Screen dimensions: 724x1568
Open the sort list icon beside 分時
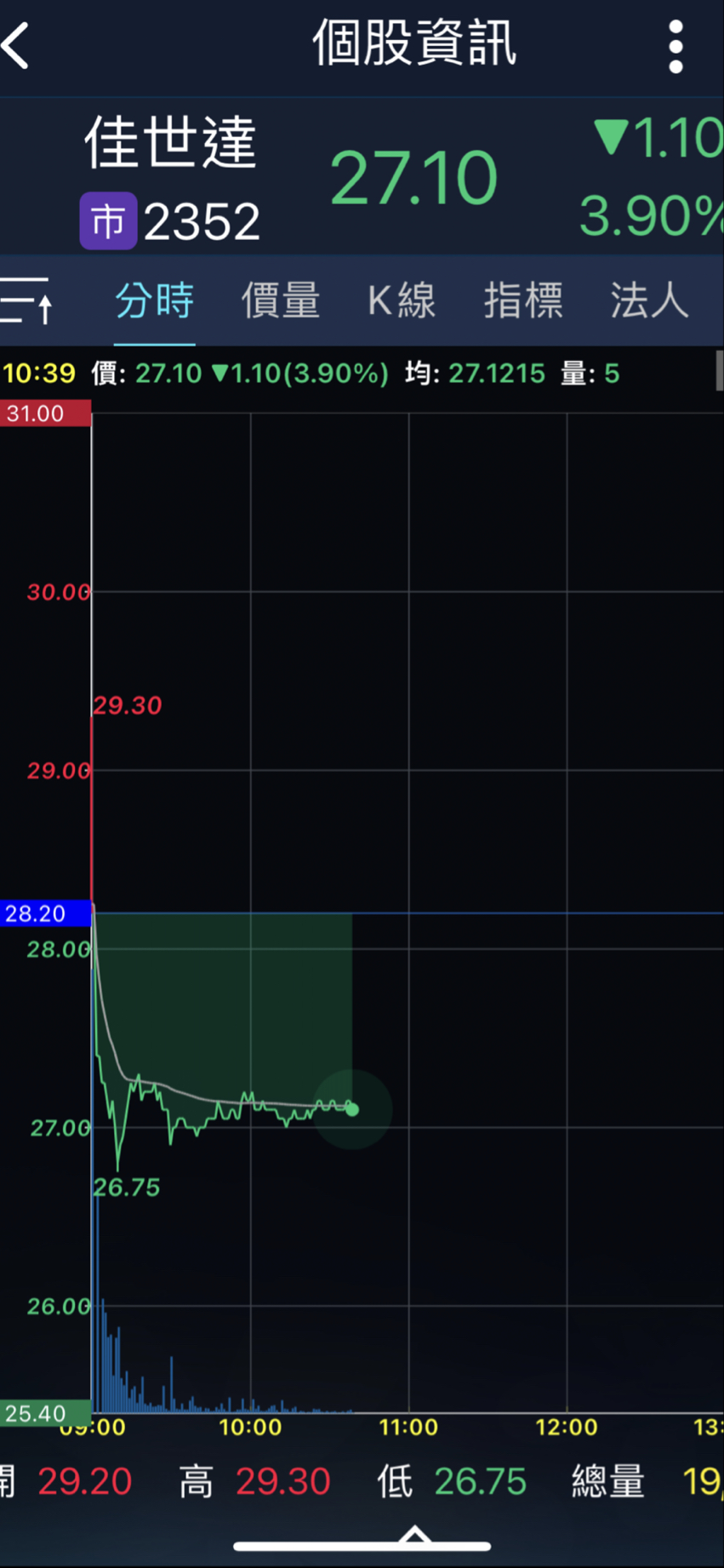(27, 300)
